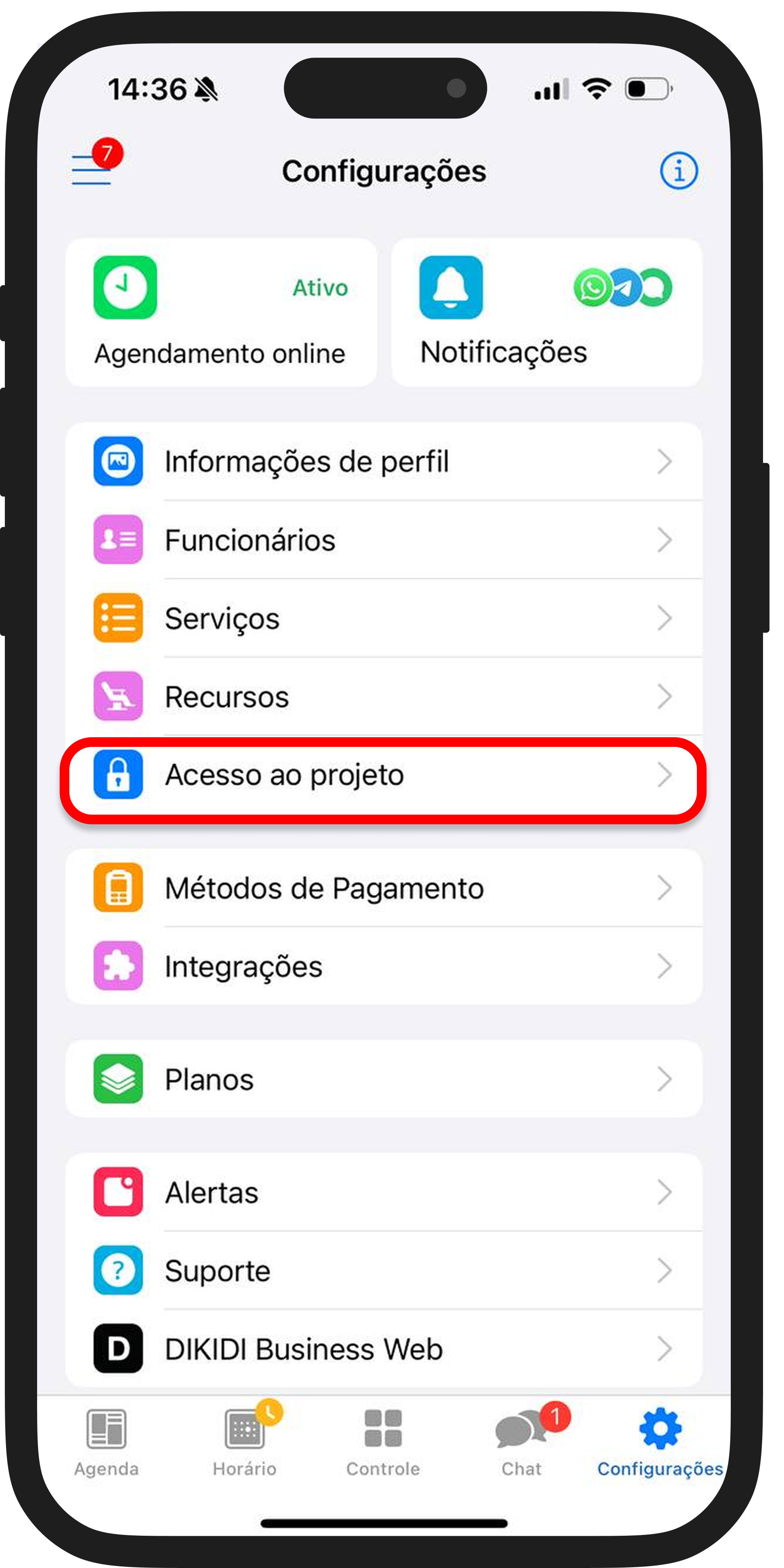View Integrações settings
This screenshot has width=784, height=1568.
point(384,967)
